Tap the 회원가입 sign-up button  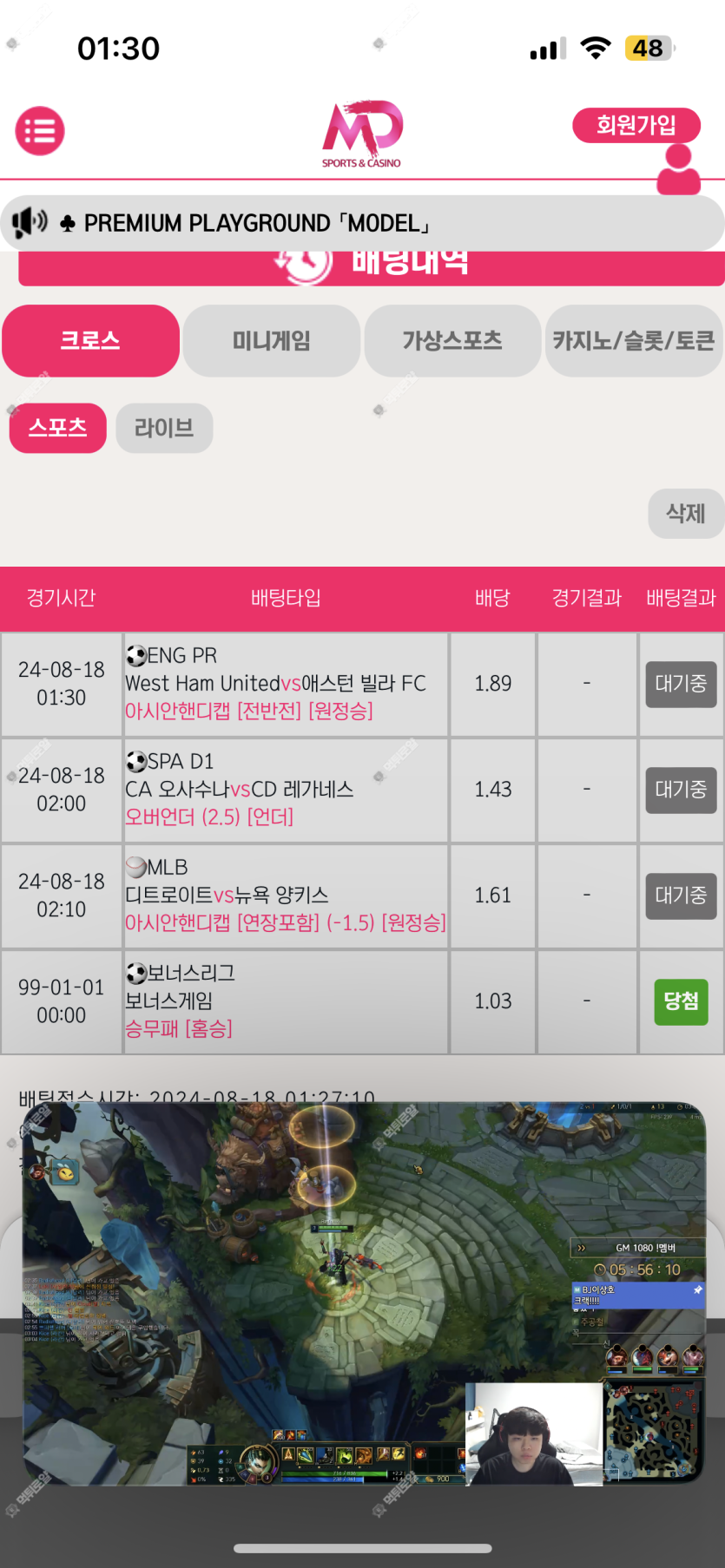(x=636, y=126)
